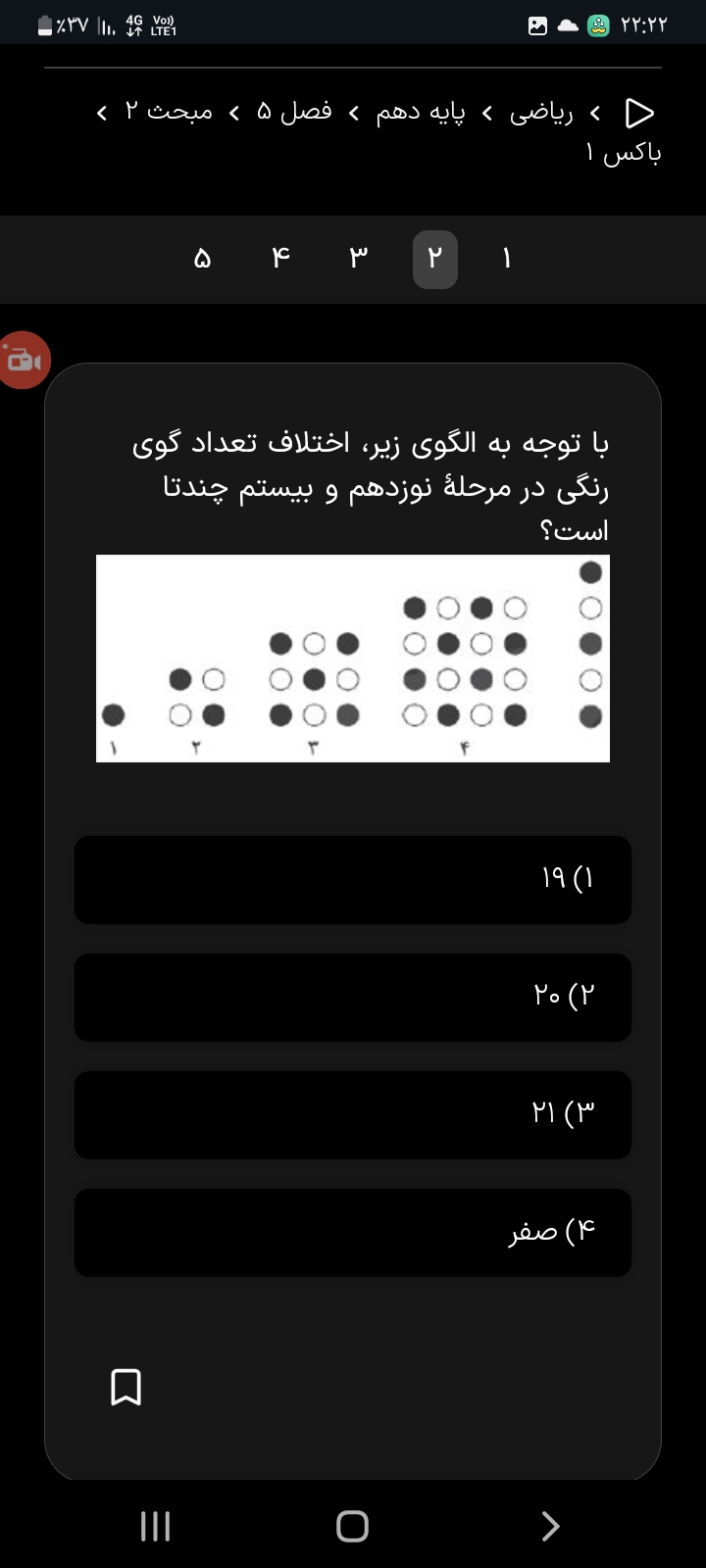Image resolution: width=706 pixels, height=1568 pixels.
Task: Tap the red screen recorder icon
Action: (22, 361)
